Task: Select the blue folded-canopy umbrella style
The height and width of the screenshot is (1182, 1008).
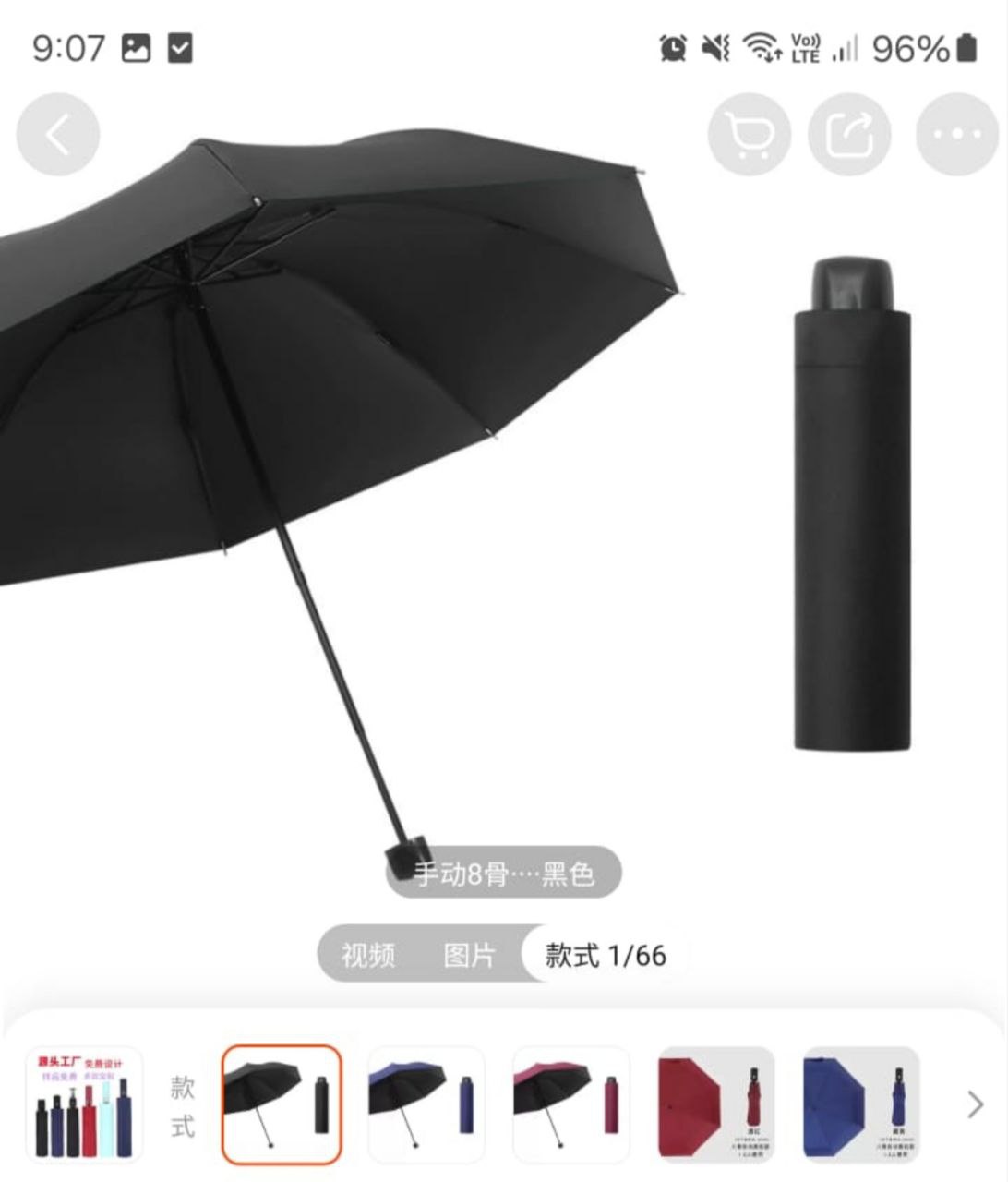Action: pos(860,1104)
